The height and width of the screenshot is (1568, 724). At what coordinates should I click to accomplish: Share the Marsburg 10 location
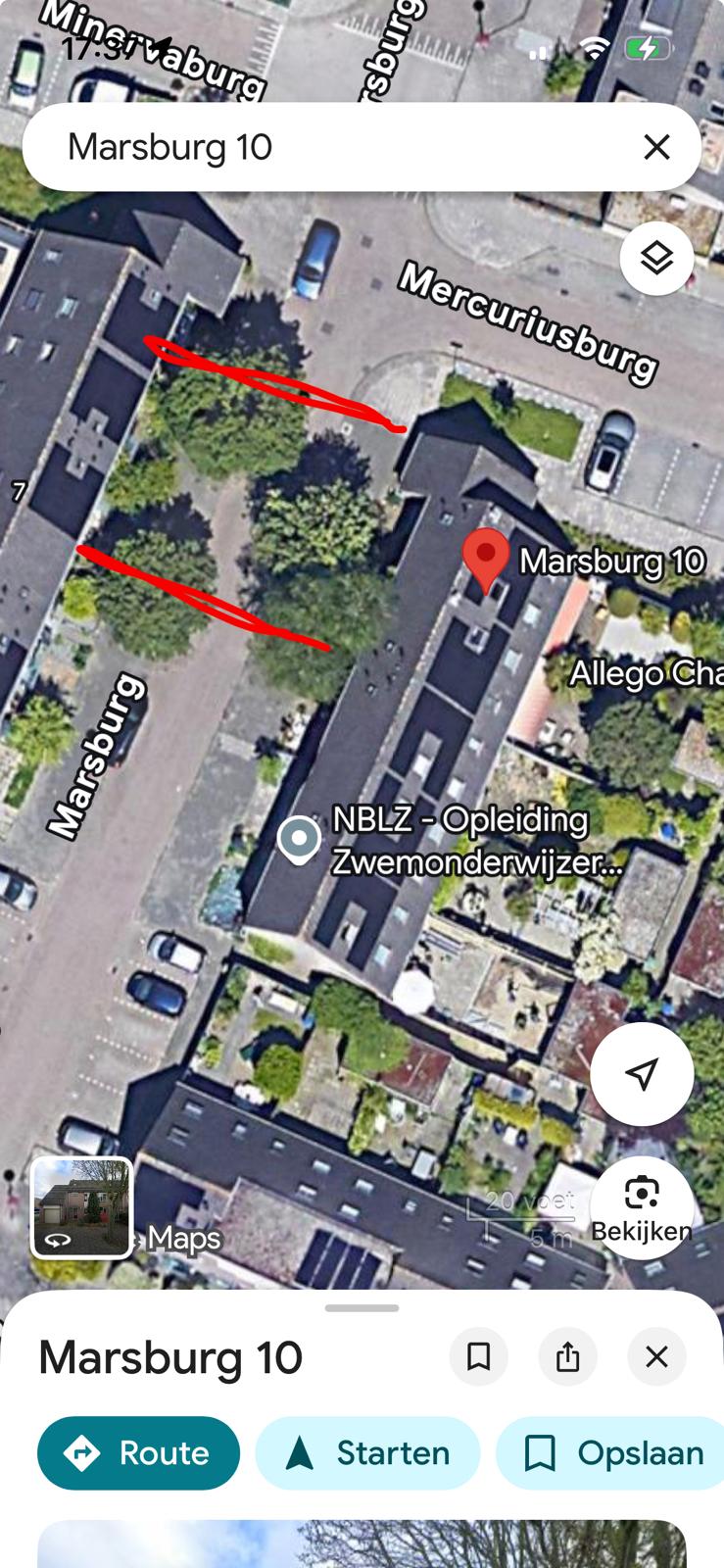568,1357
